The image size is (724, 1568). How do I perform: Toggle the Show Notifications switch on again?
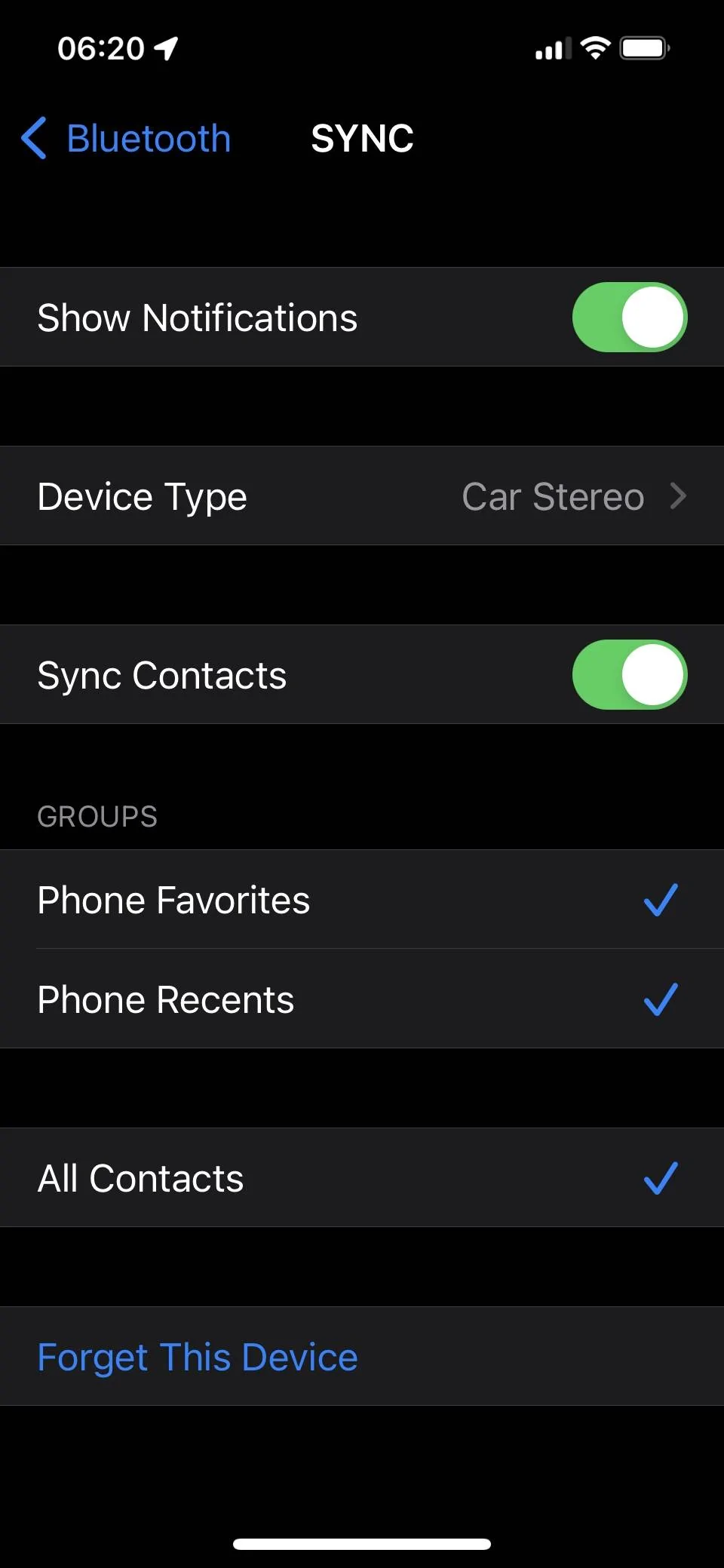630,317
